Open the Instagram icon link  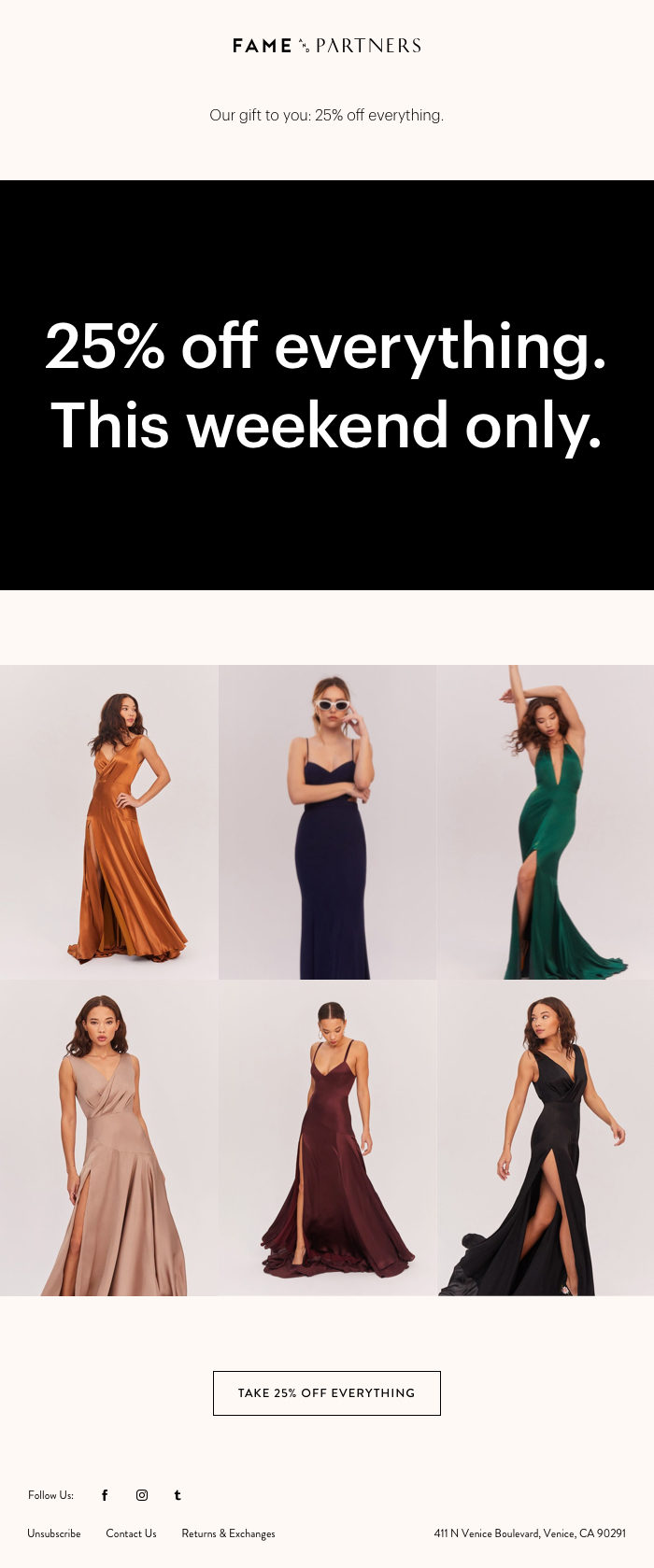coord(142,1495)
